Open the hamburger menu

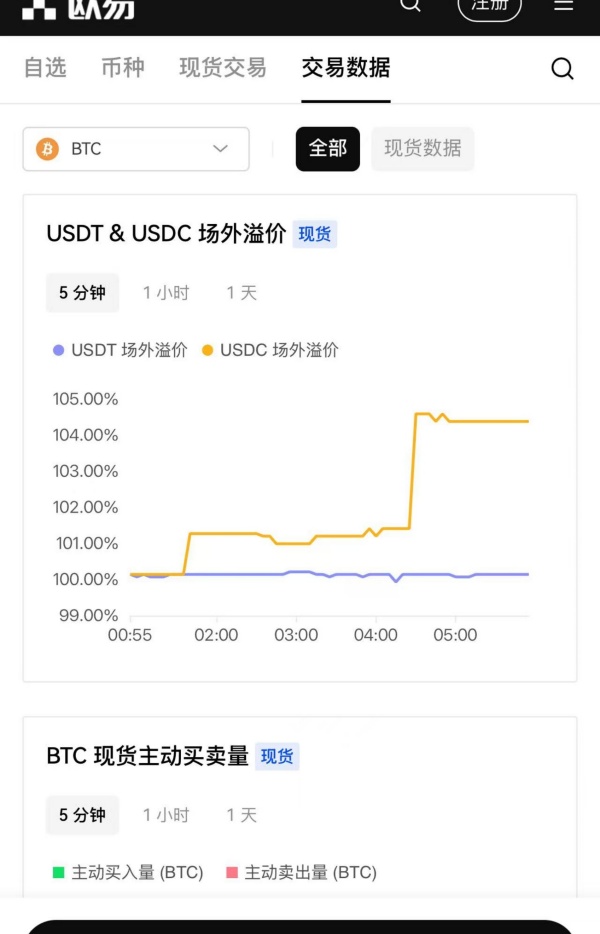[564, 5]
